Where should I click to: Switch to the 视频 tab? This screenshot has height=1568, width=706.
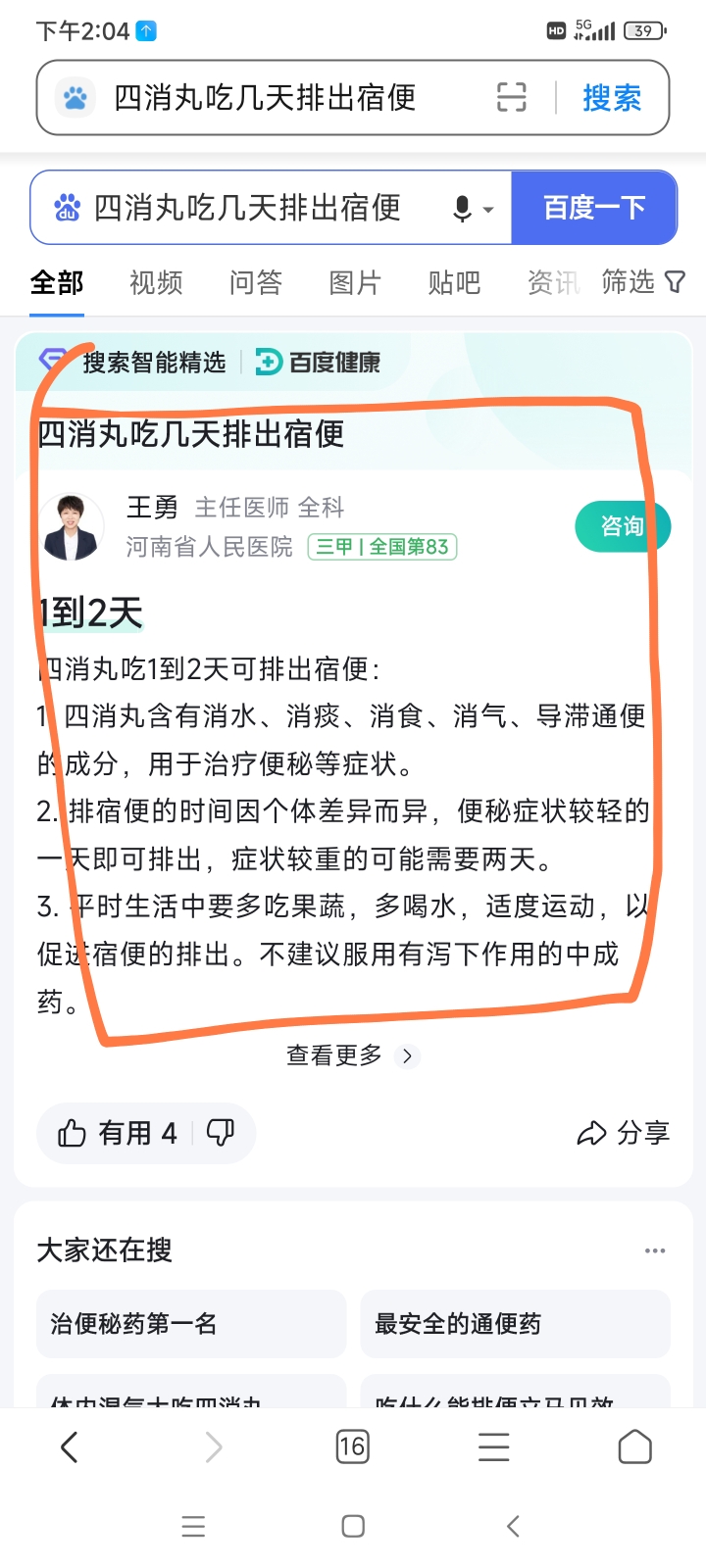156,283
